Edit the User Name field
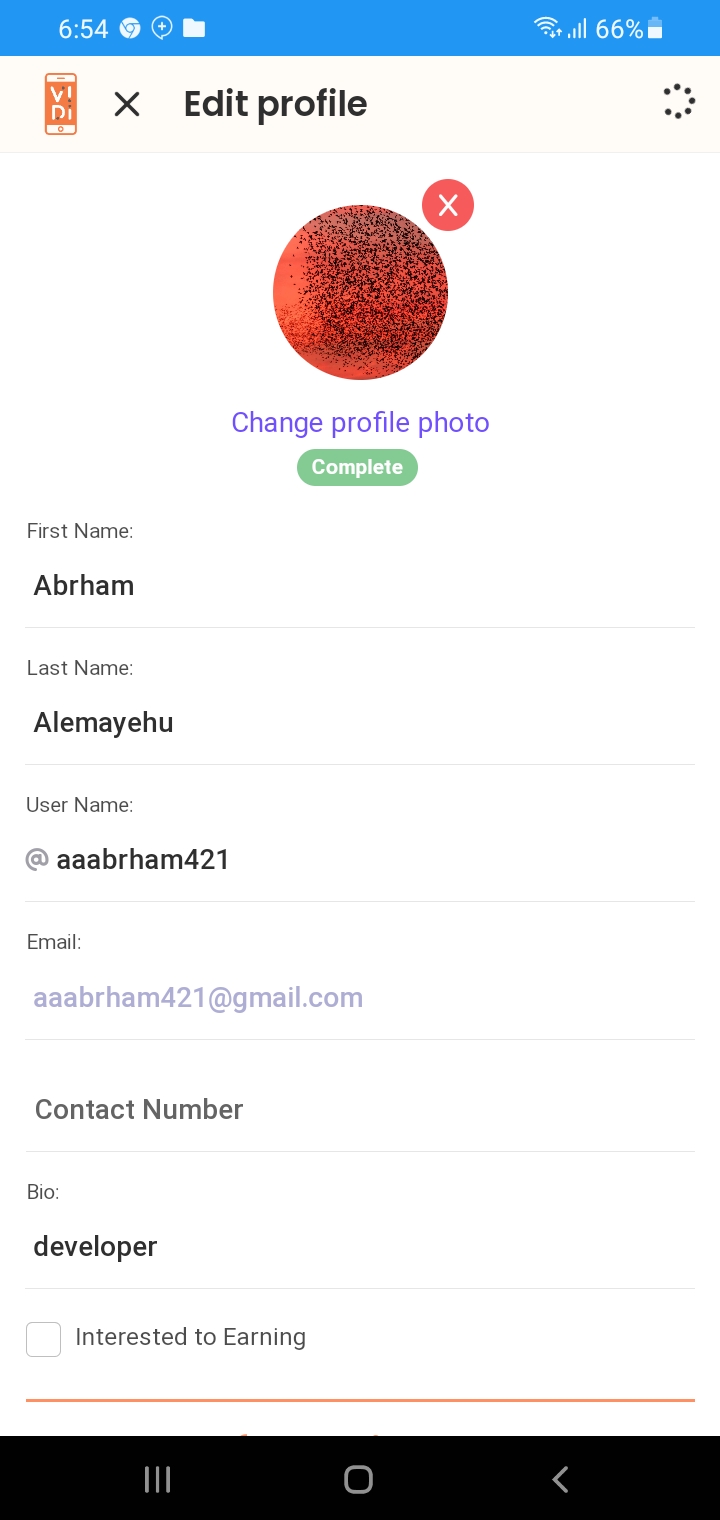 pos(360,860)
